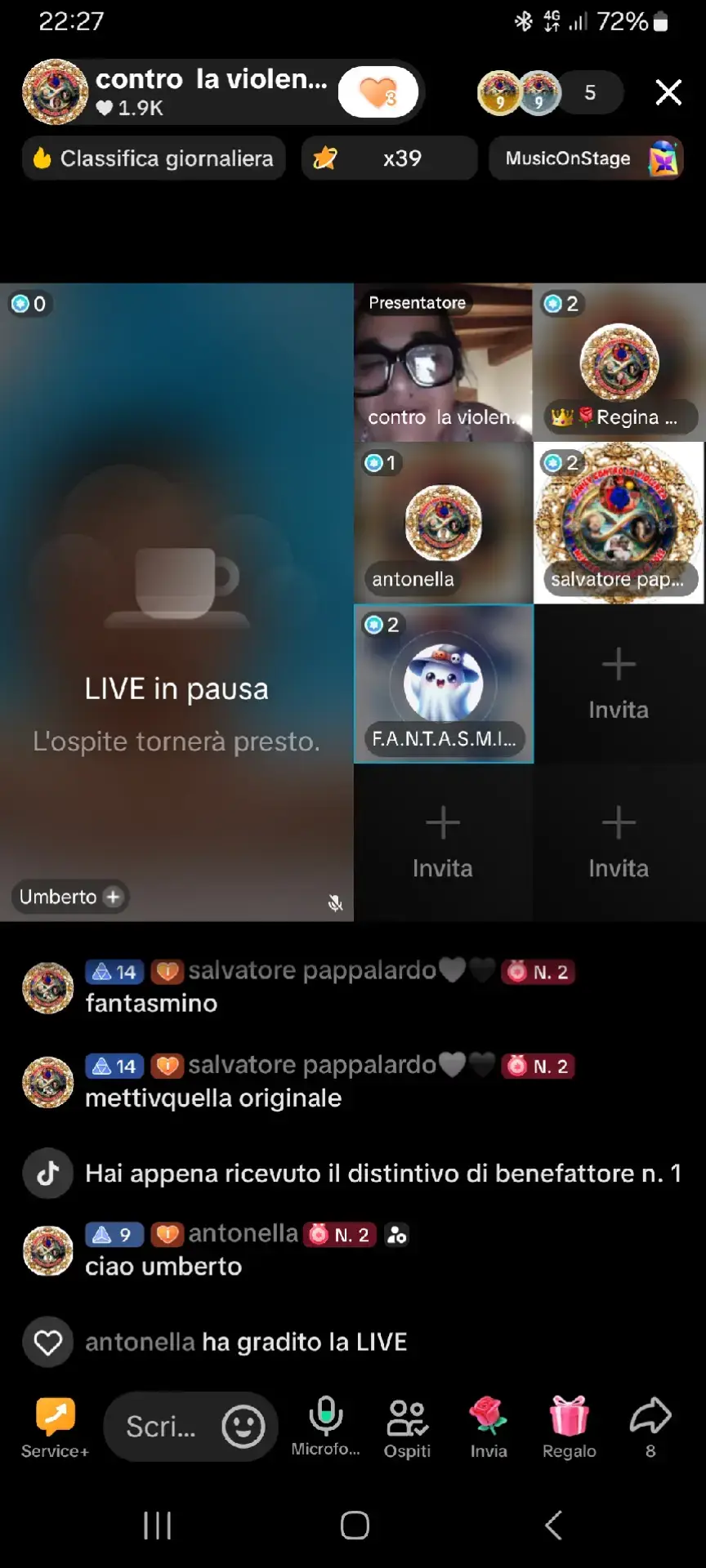
Task: Tap the comment text field
Action: pyautogui.click(x=161, y=1427)
